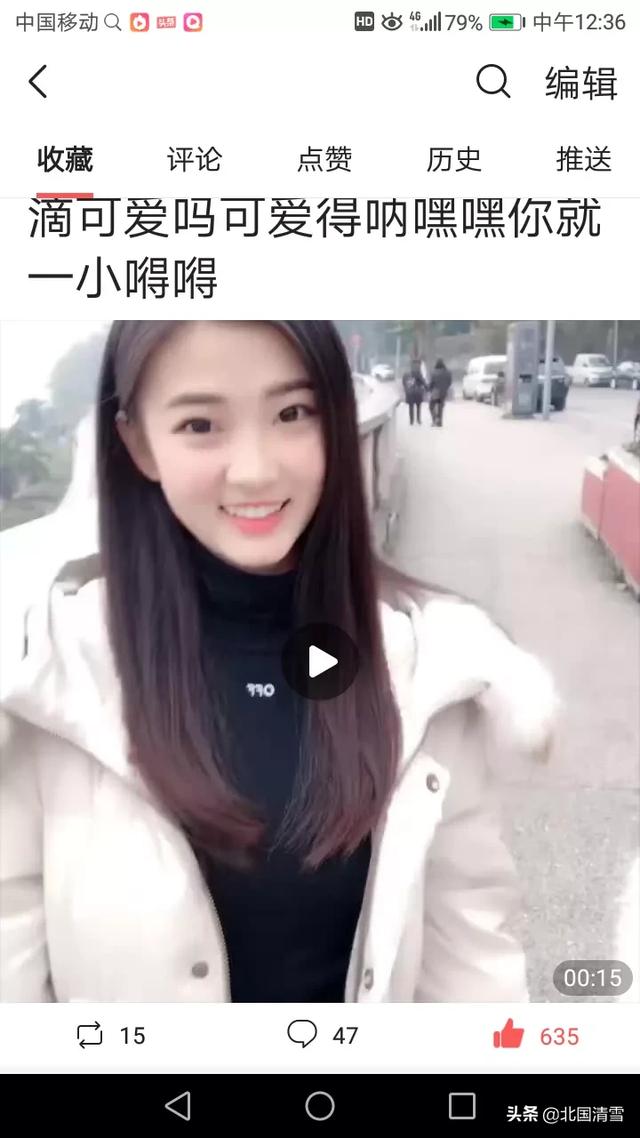The height and width of the screenshot is (1138, 640).
Task: Open the post titled 滴可爱吗
Action: click(x=314, y=250)
